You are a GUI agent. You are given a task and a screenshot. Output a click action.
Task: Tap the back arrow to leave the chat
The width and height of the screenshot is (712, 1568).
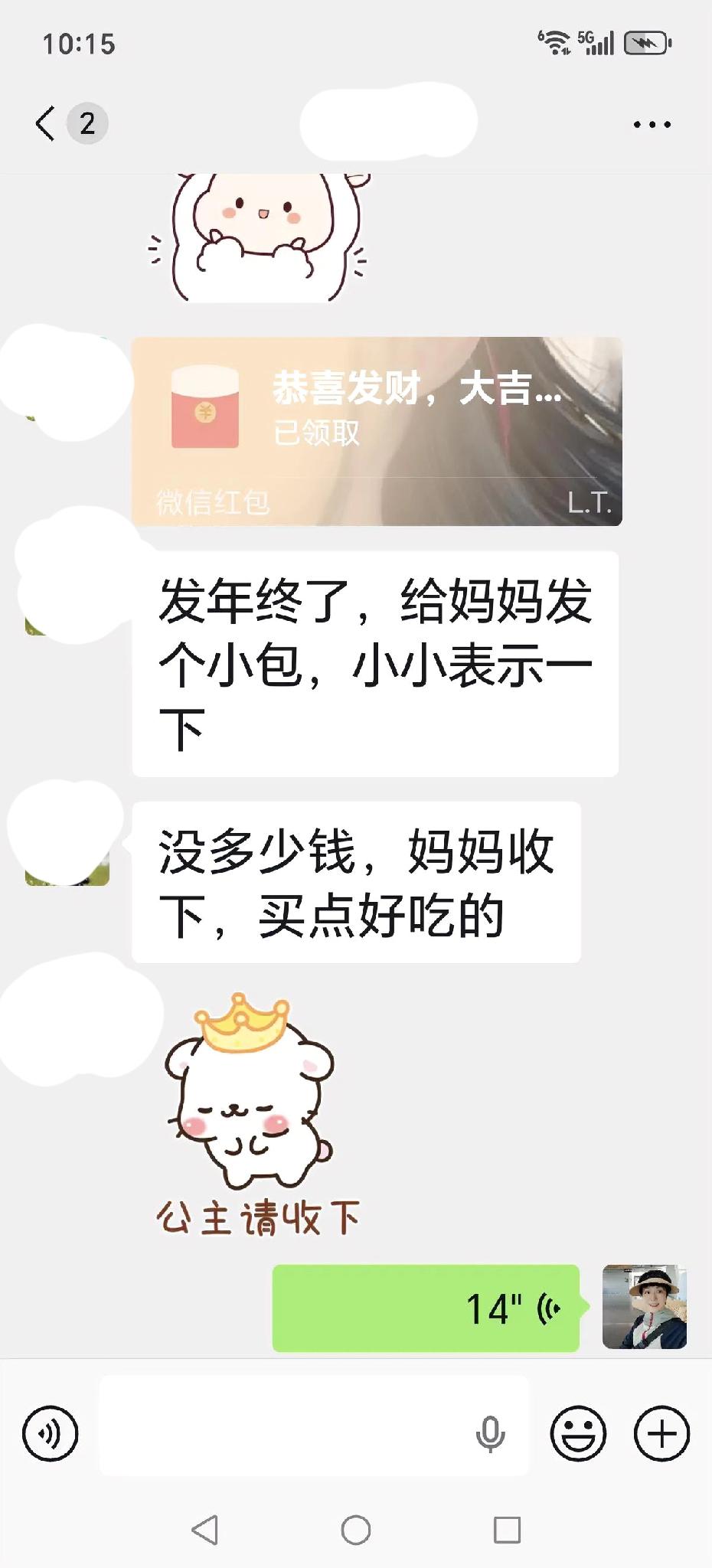tap(44, 122)
